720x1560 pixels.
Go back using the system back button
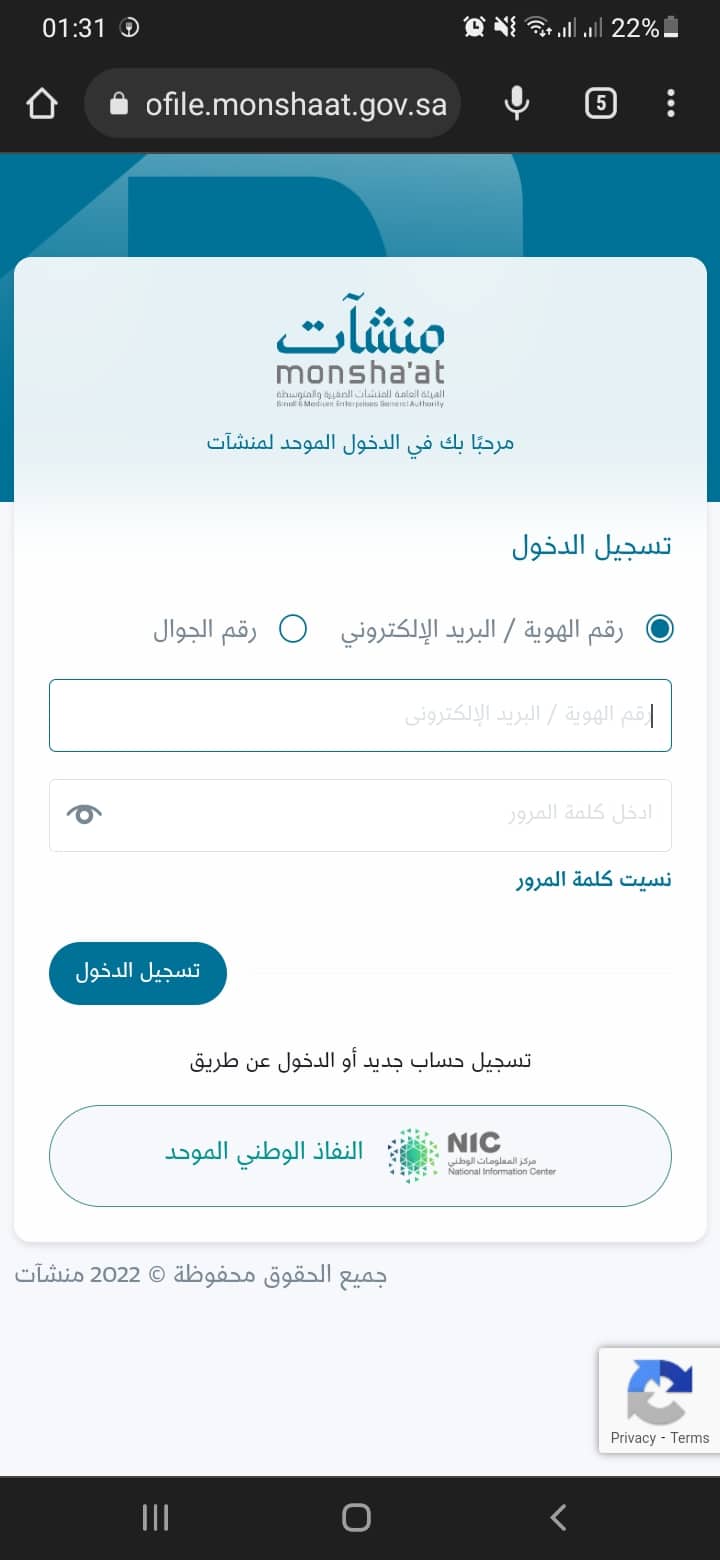[559, 1518]
